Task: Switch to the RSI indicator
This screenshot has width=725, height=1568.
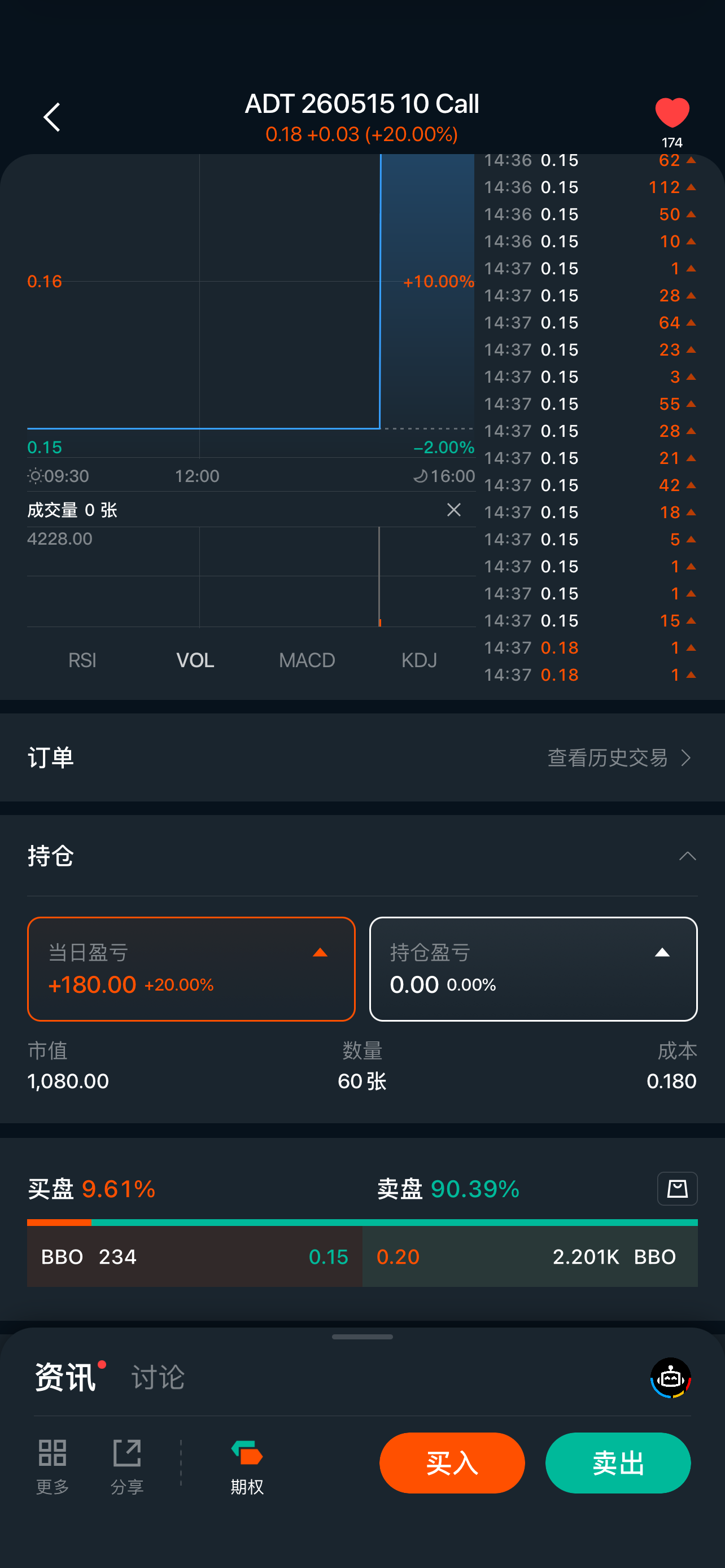Action: (82, 660)
